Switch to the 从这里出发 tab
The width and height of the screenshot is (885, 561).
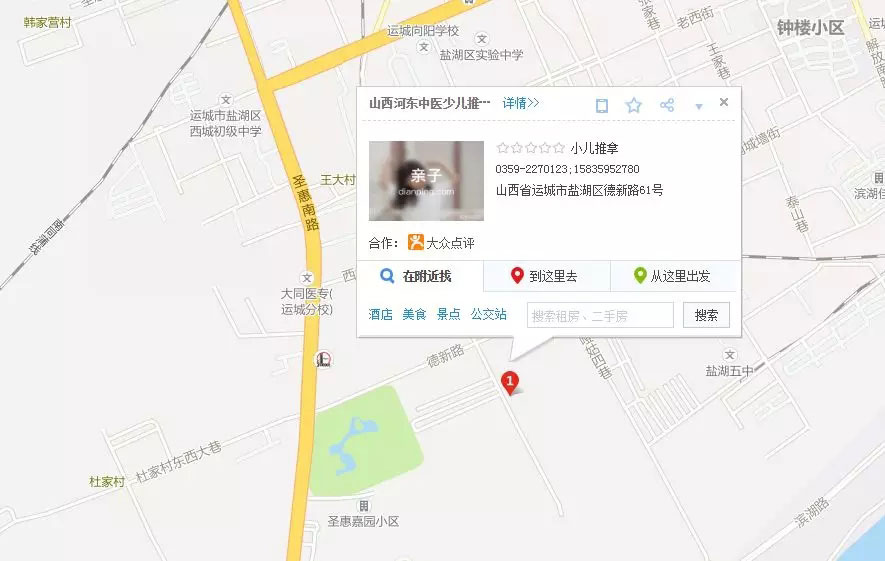pos(673,277)
